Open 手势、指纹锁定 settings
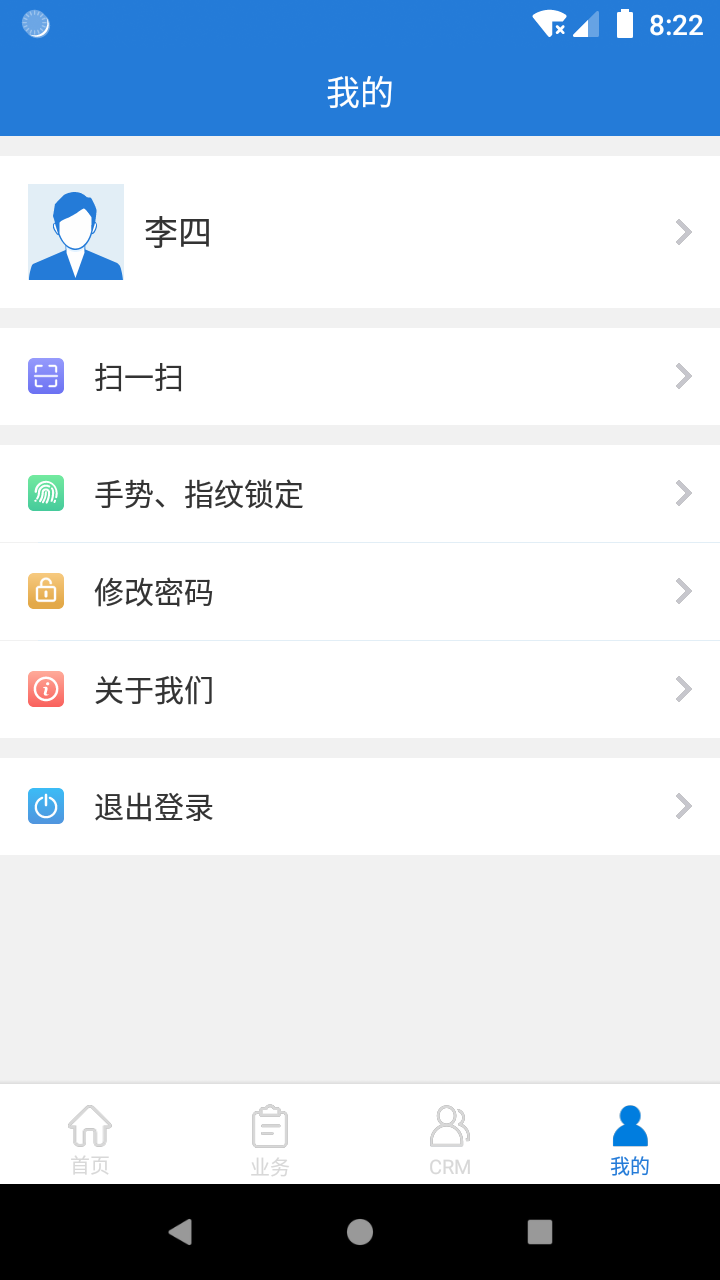 point(360,494)
